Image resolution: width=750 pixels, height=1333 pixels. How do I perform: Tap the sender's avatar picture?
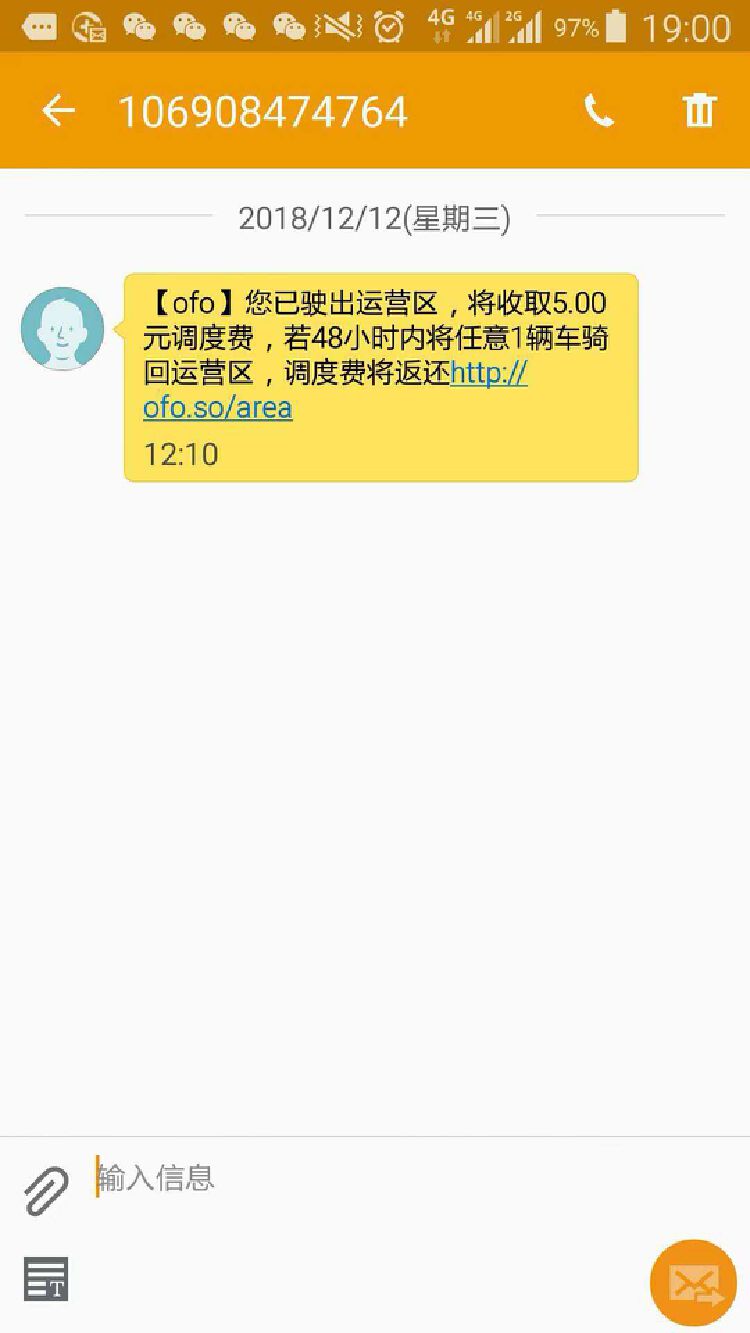click(x=62, y=329)
